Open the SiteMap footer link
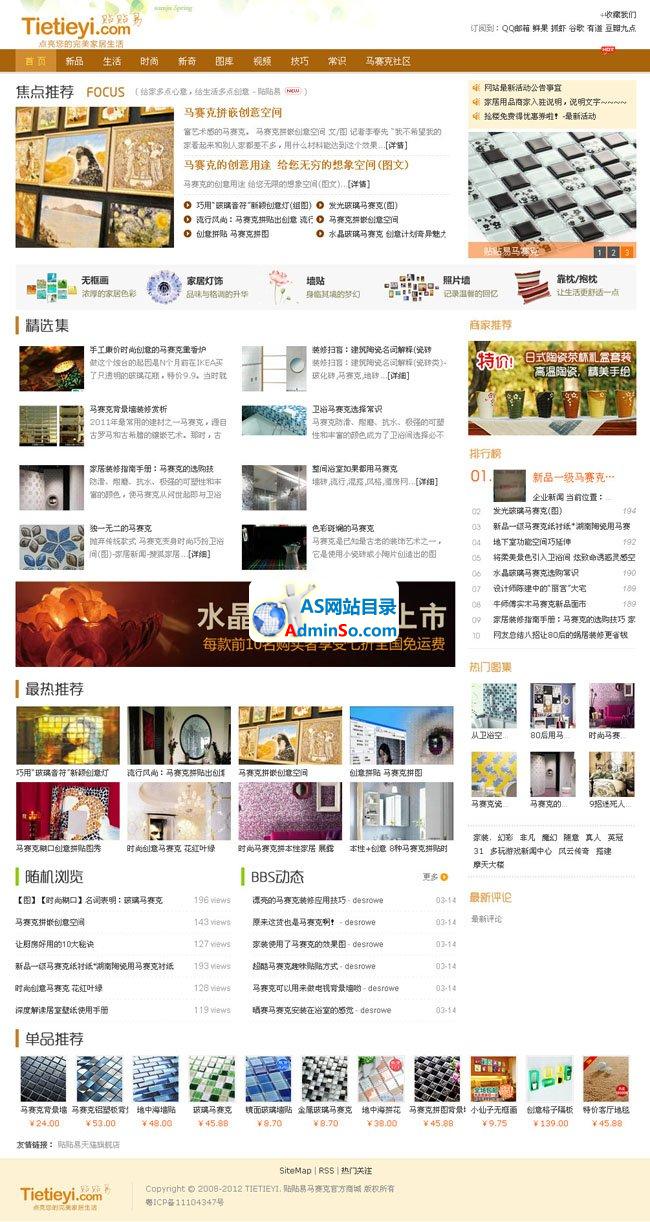650x1222 pixels. click(295, 1170)
